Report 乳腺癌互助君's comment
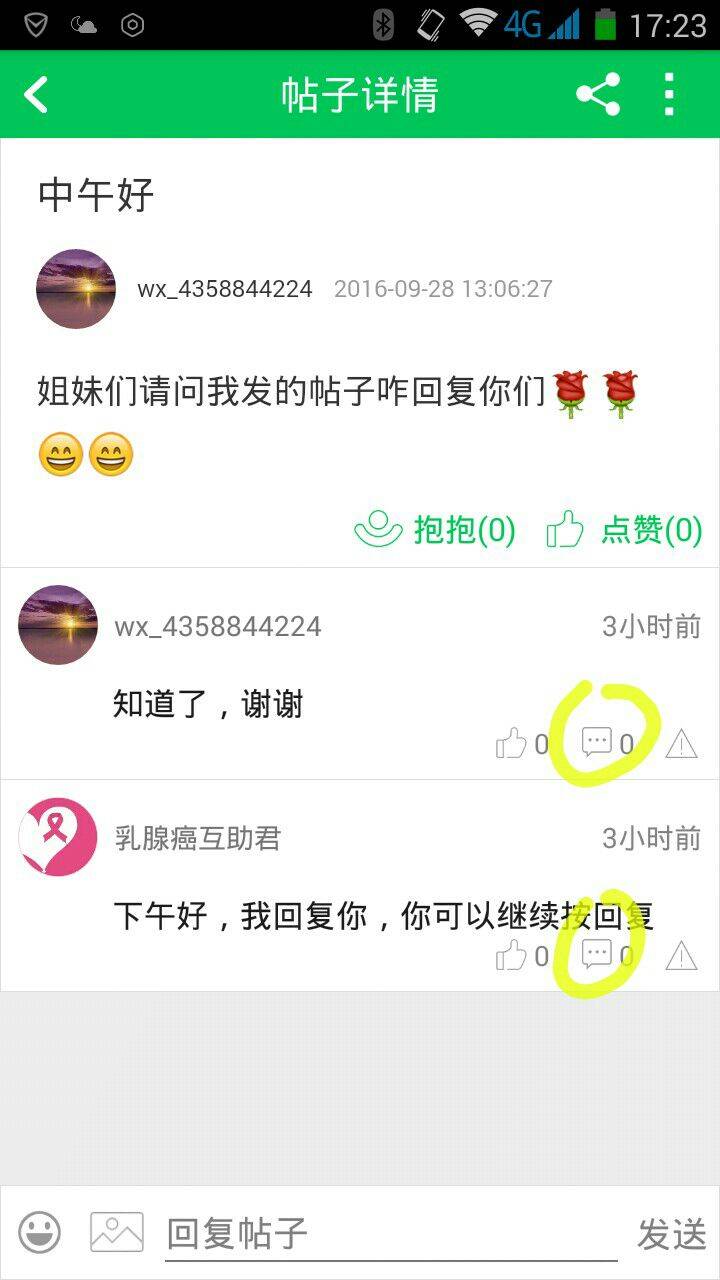Viewport: 720px width, 1280px height. (x=681, y=956)
